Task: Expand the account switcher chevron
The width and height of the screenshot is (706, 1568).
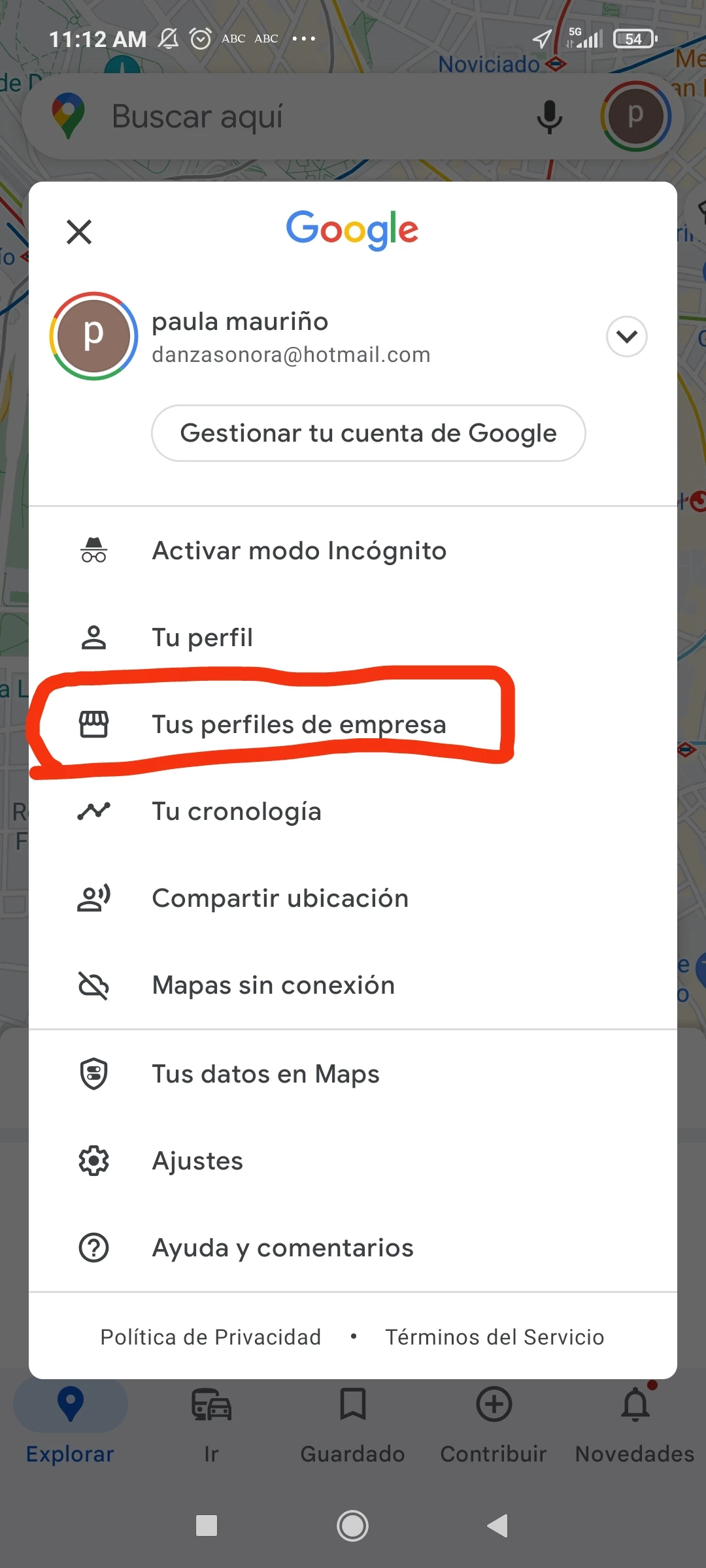Action: [x=626, y=336]
